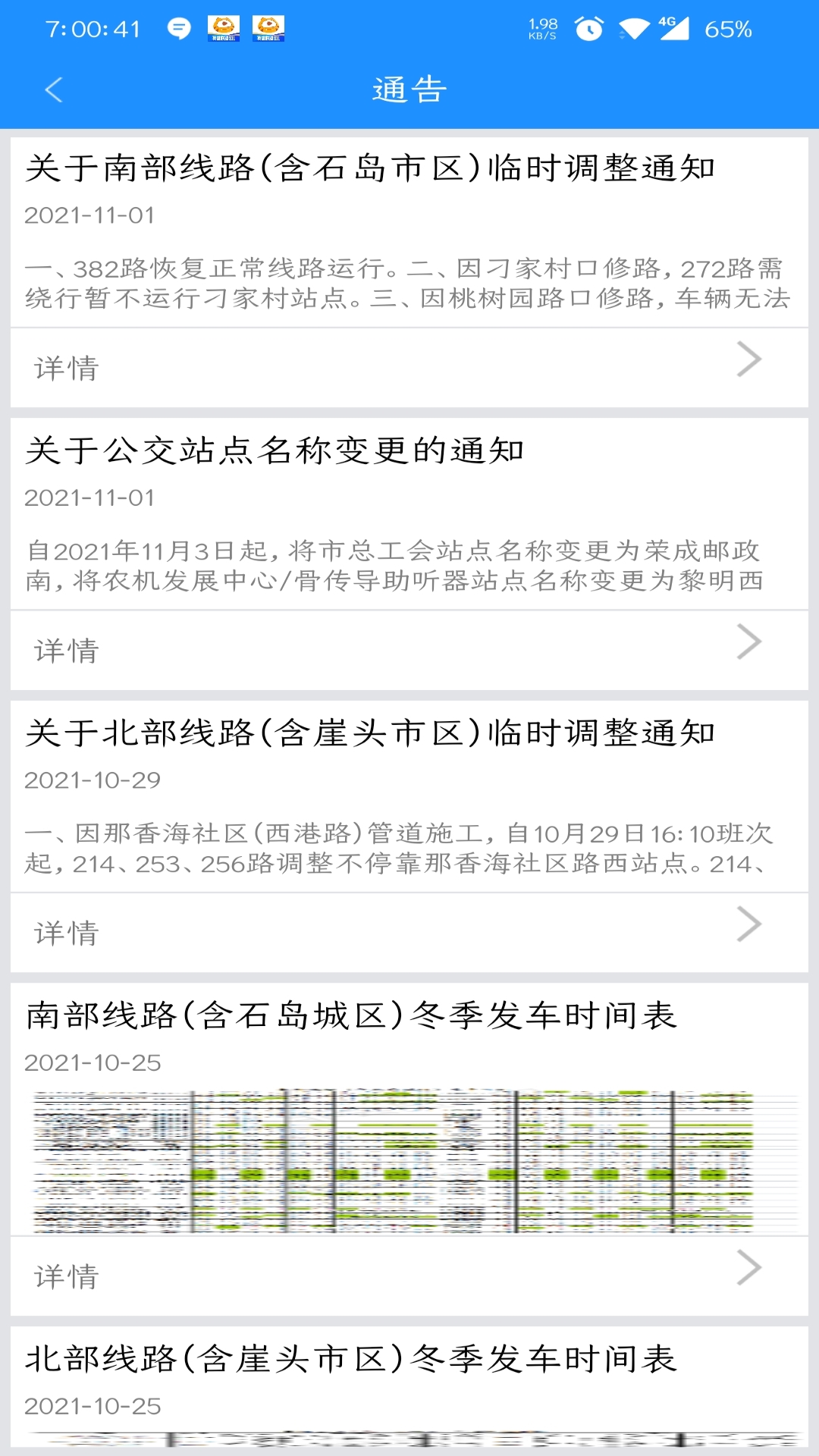Open 详情 for 南部线路(含石岛城区)冬季发车时间表
The image size is (819, 1456).
[x=409, y=1276]
